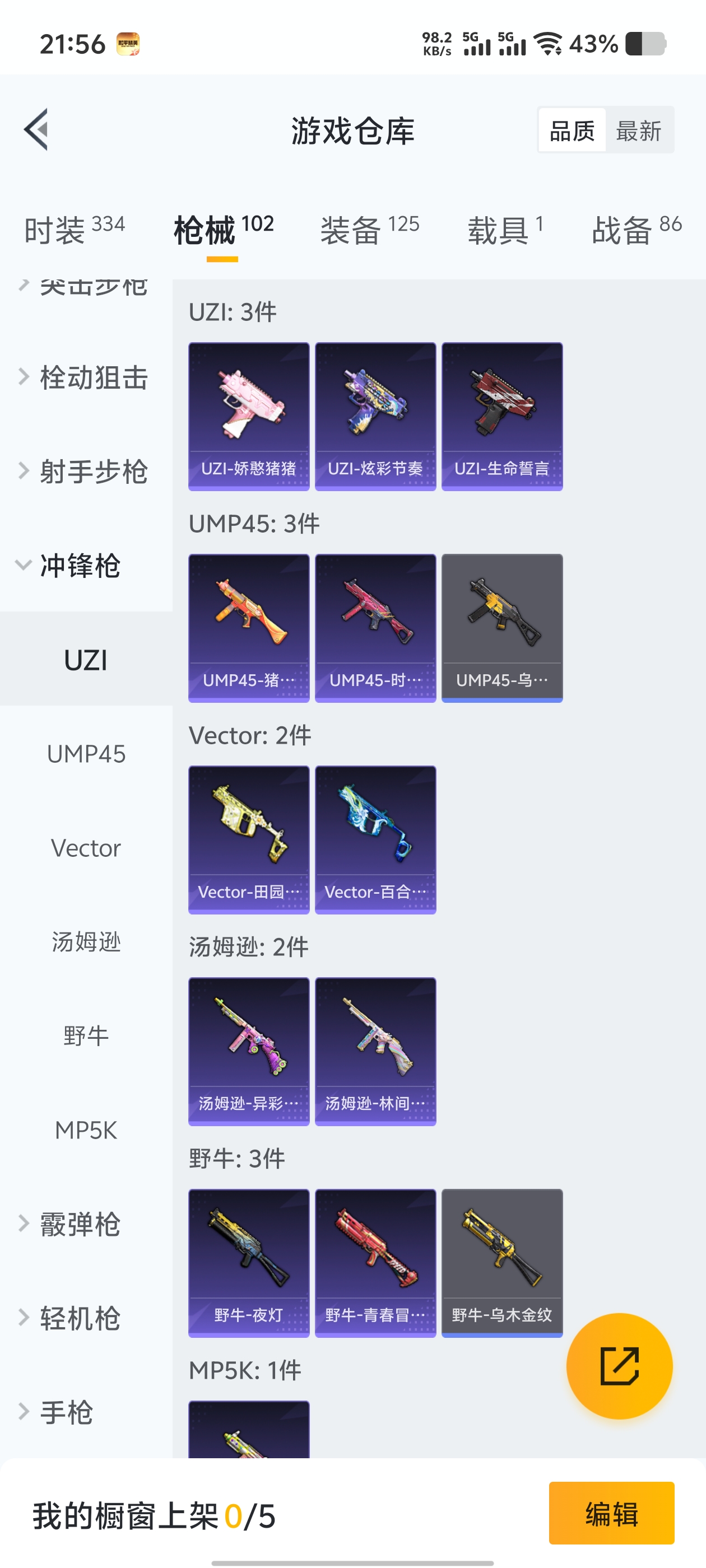The height and width of the screenshot is (1568, 706).
Task: Switch to the 时装 tab
Action: (x=75, y=230)
